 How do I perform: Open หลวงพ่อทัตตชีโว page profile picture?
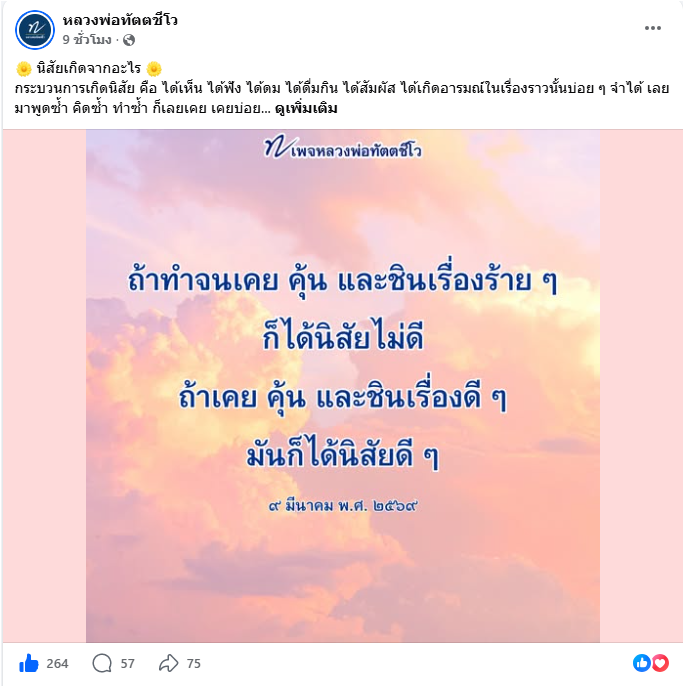point(34,29)
